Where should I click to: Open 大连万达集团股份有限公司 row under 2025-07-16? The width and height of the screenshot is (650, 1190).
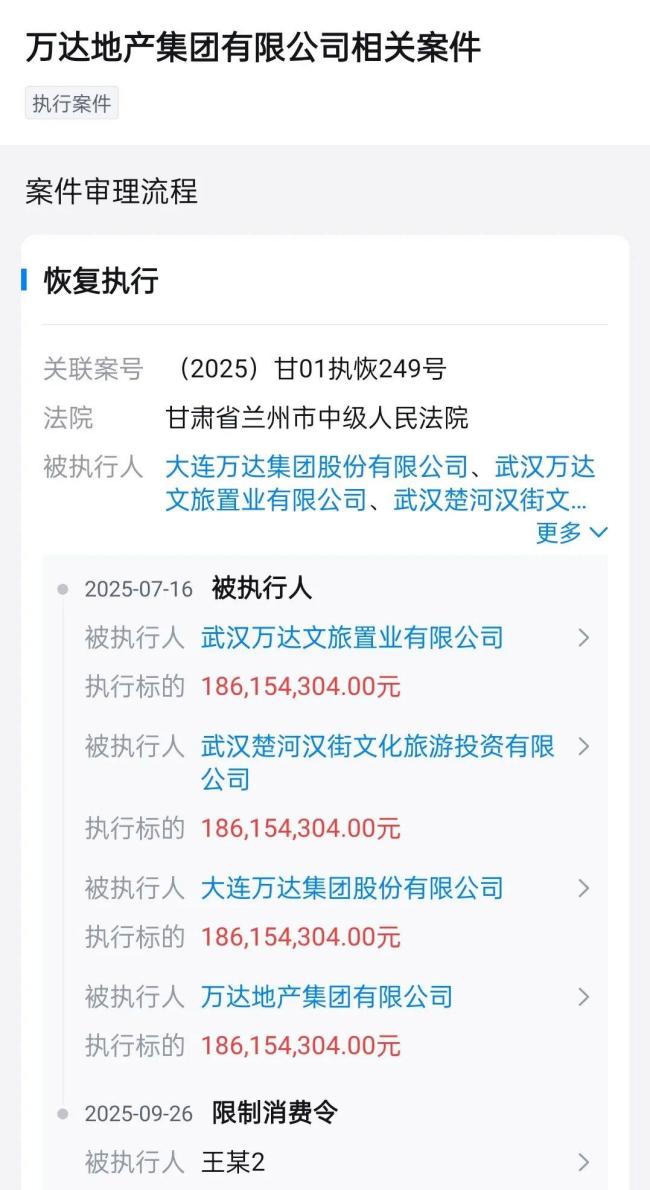tap(352, 888)
